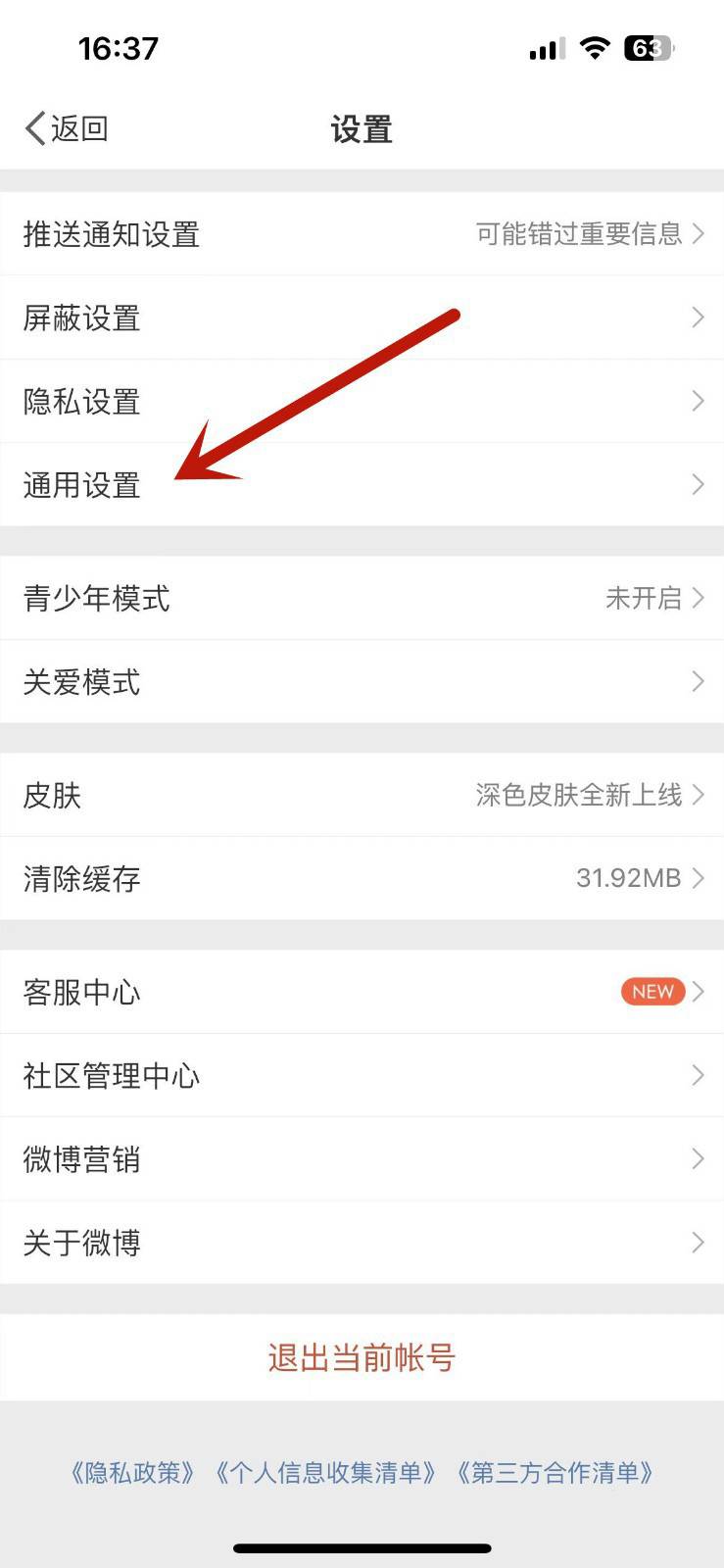Image resolution: width=724 pixels, height=1568 pixels.
Task: Open 推送通知设置 push notification settings
Action: click(x=362, y=234)
